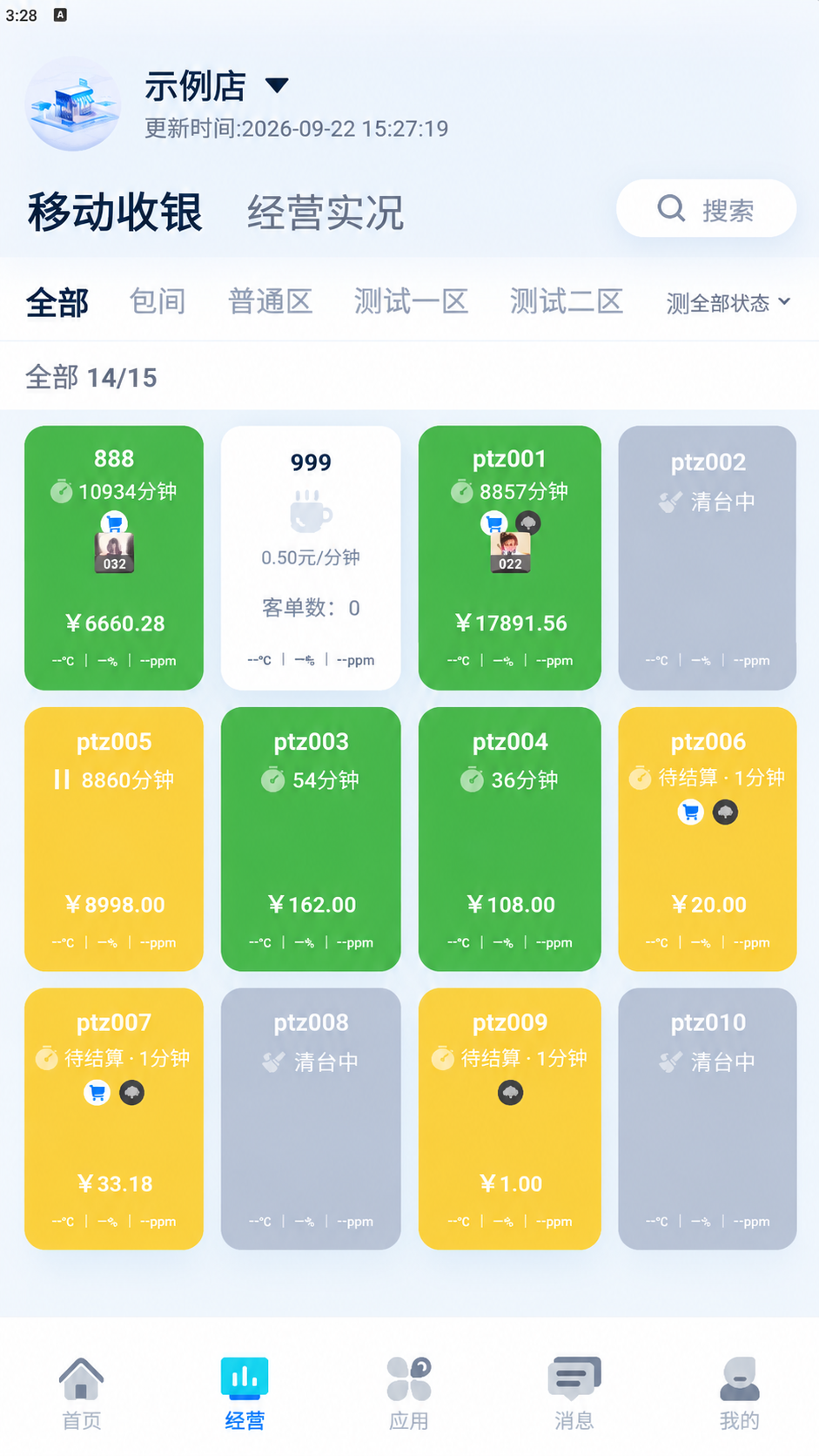Select the 普通区 area filter
Image resolution: width=819 pixels, height=1456 pixels.
[270, 301]
